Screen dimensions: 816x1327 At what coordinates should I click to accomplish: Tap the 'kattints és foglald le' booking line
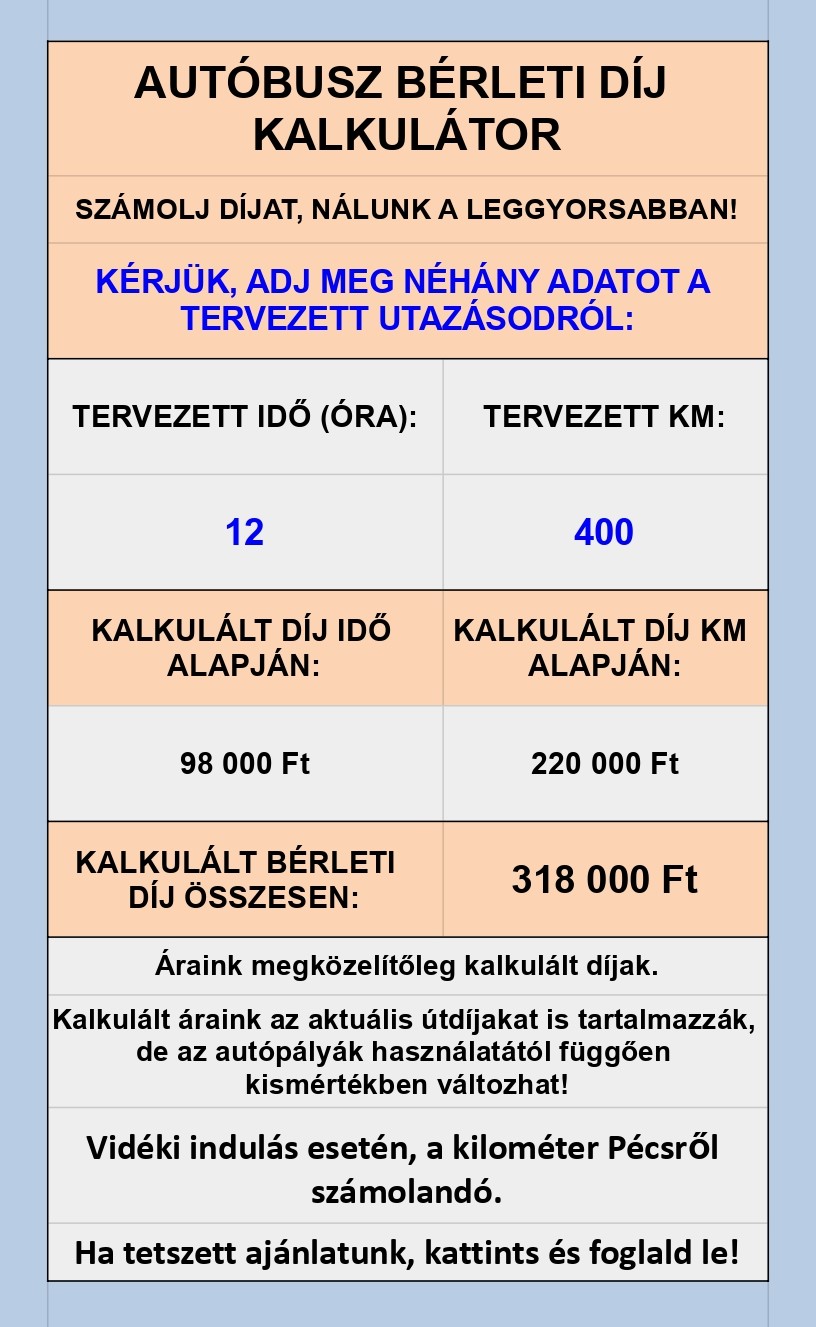point(408,1252)
